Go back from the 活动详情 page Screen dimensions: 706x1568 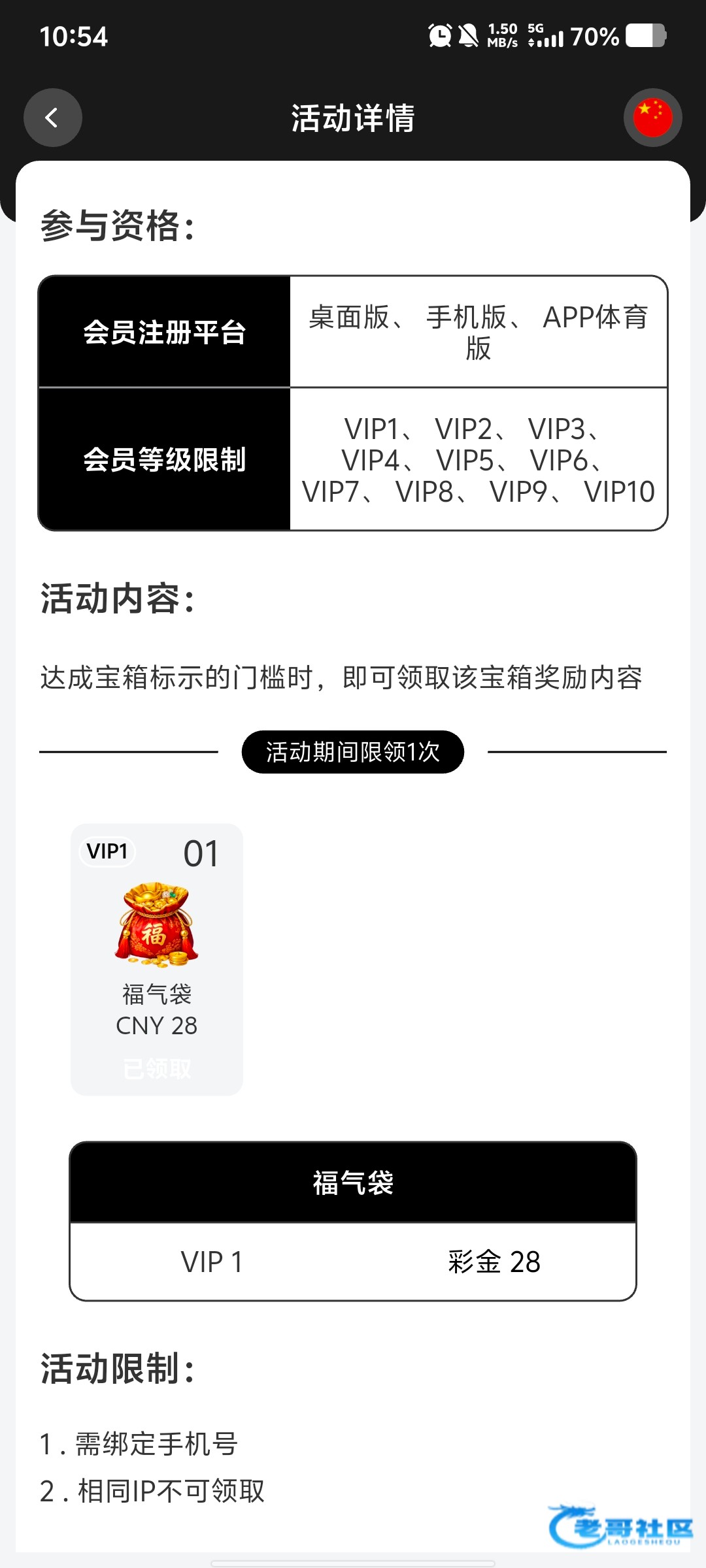click(x=53, y=118)
